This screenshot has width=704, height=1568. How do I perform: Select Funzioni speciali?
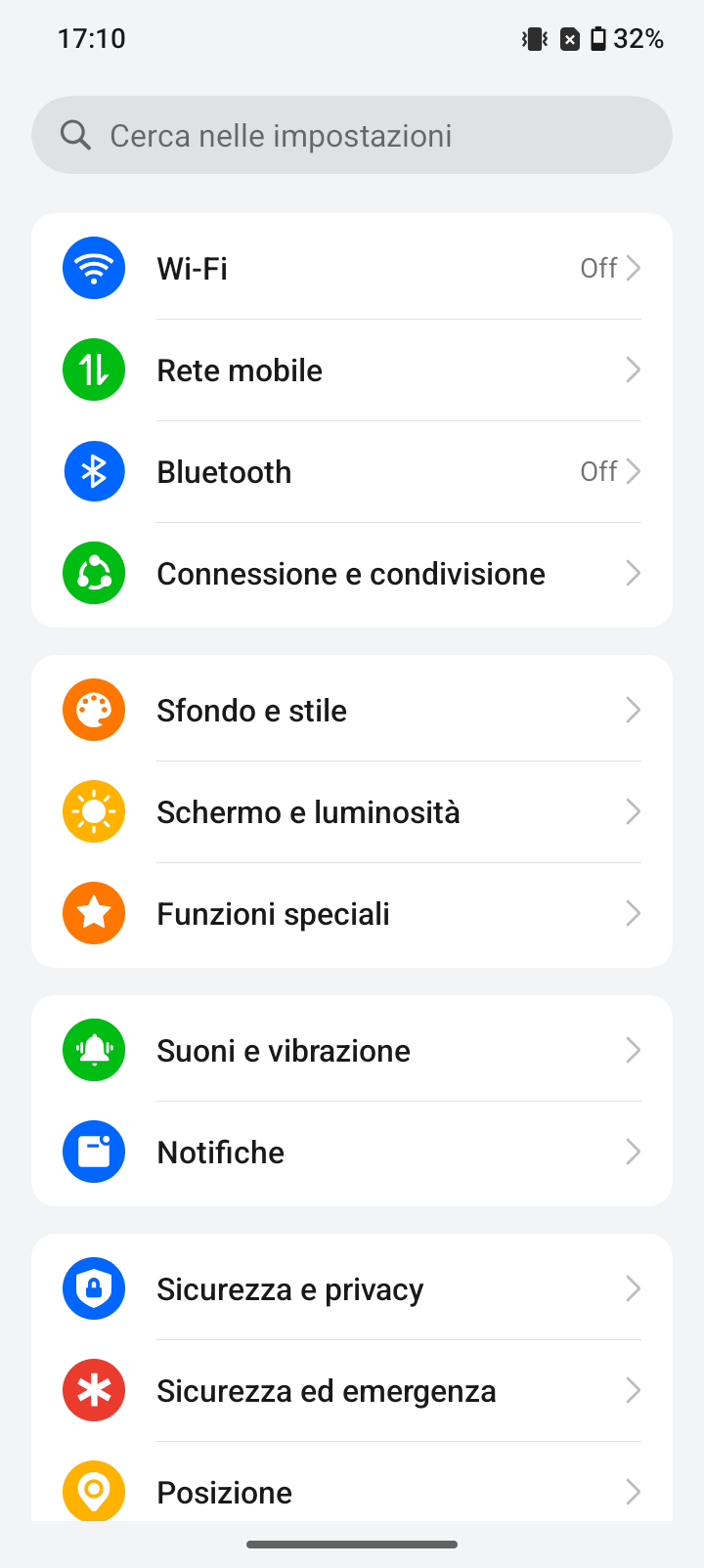point(352,913)
